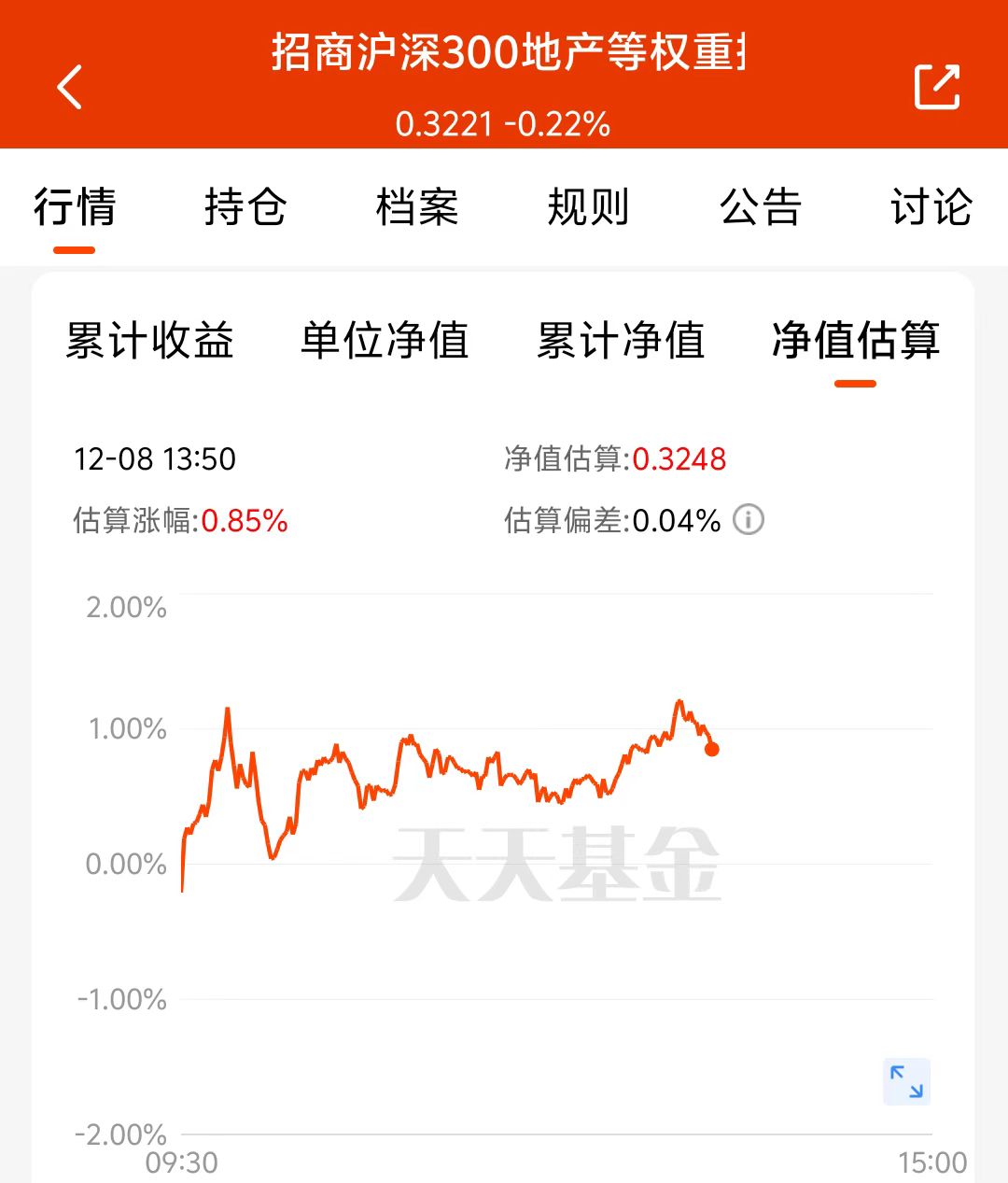The image size is (1008, 1183).
Task: Tap the info icon beside 估算偏差
Action: click(x=749, y=519)
